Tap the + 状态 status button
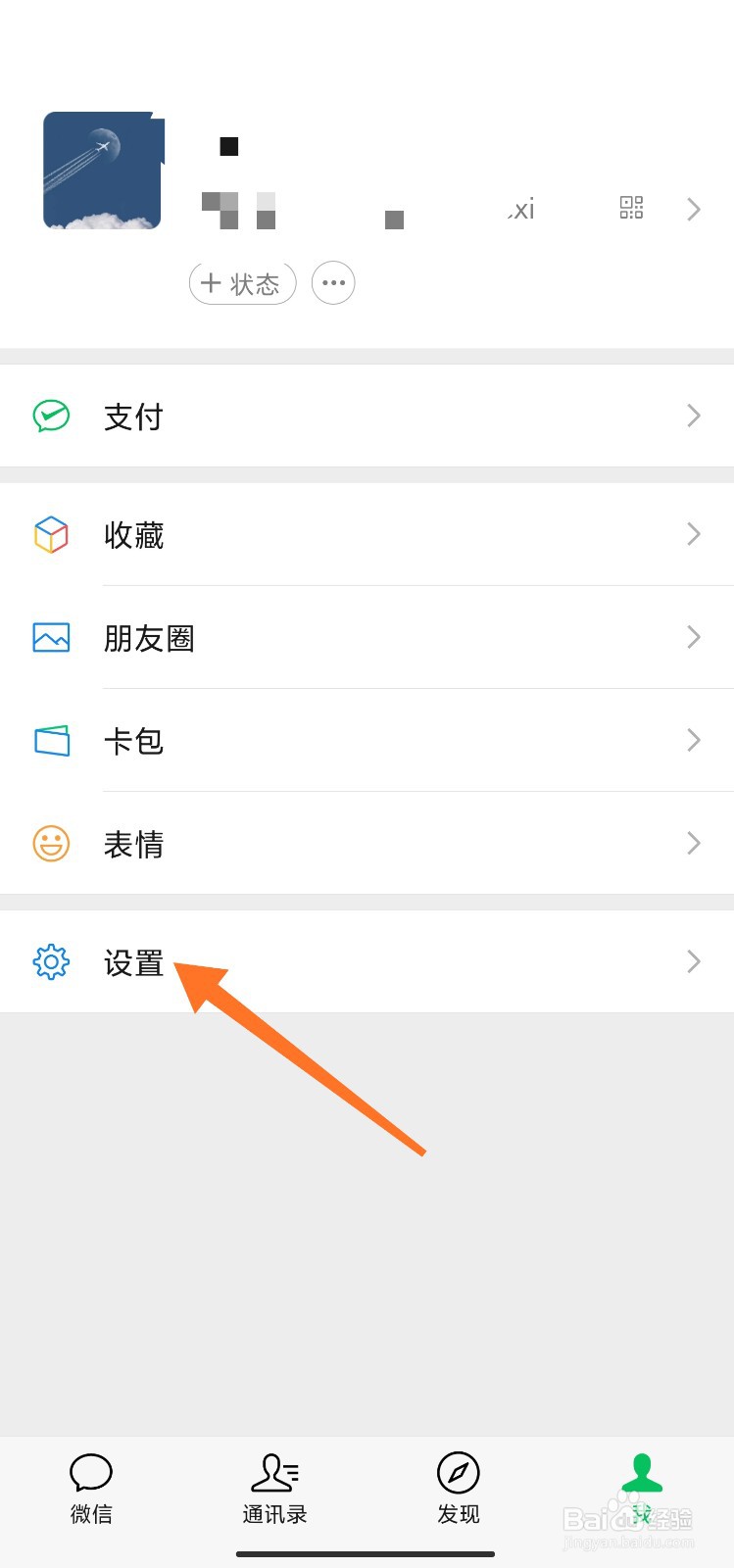 242,282
